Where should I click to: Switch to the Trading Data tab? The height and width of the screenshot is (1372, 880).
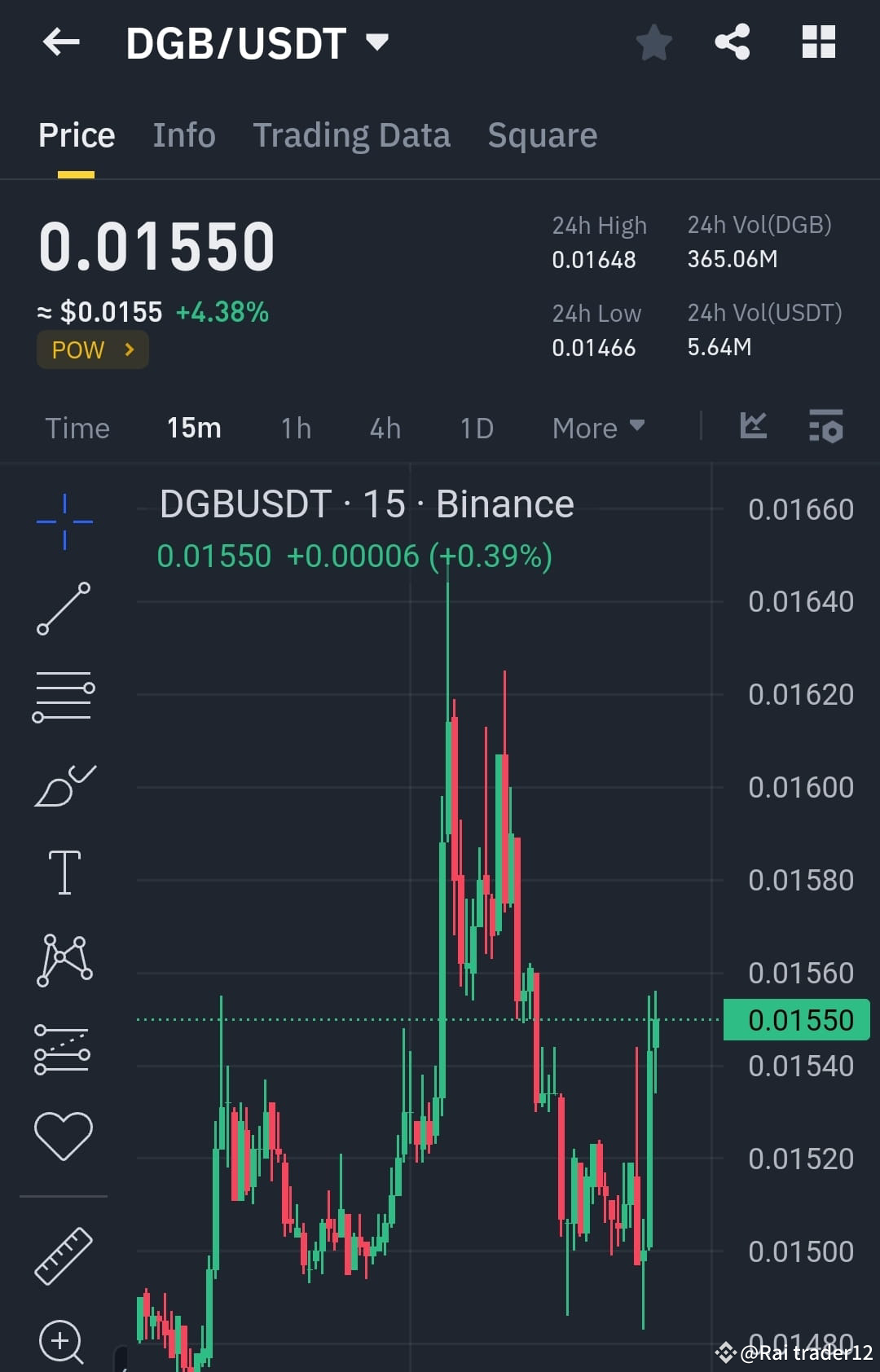coord(352,134)
